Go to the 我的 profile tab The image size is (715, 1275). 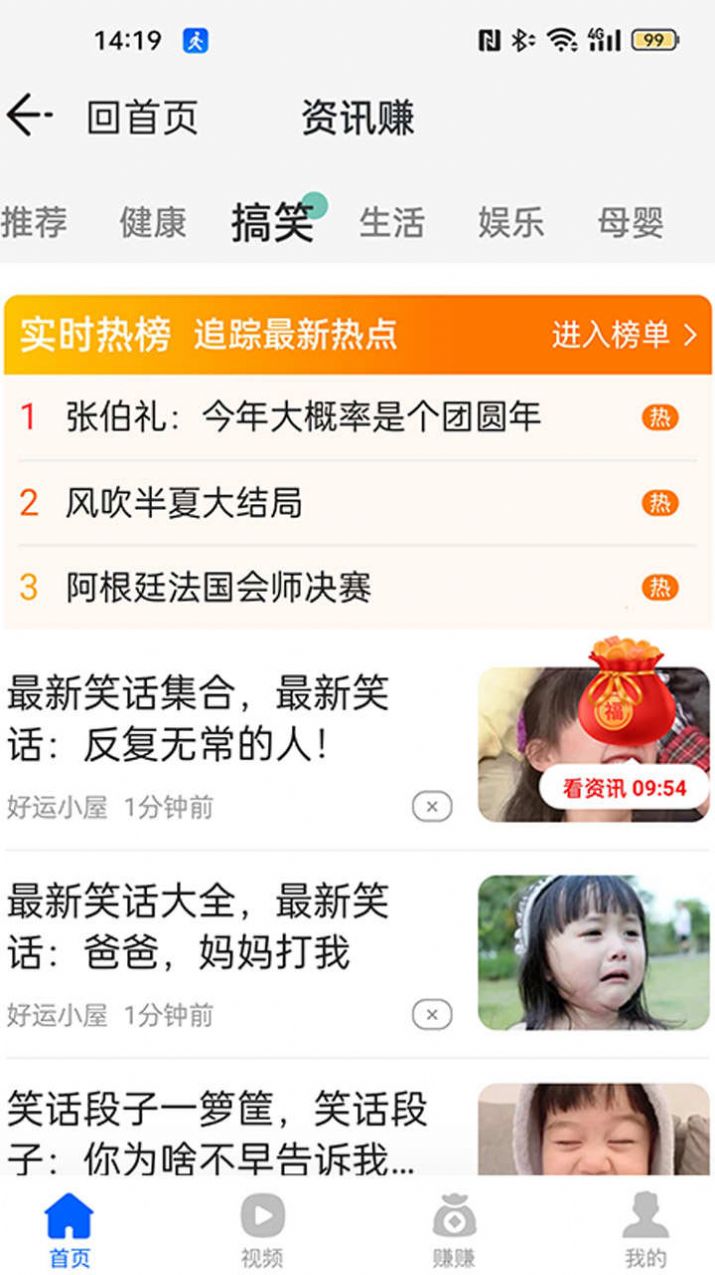(645, 1230)
